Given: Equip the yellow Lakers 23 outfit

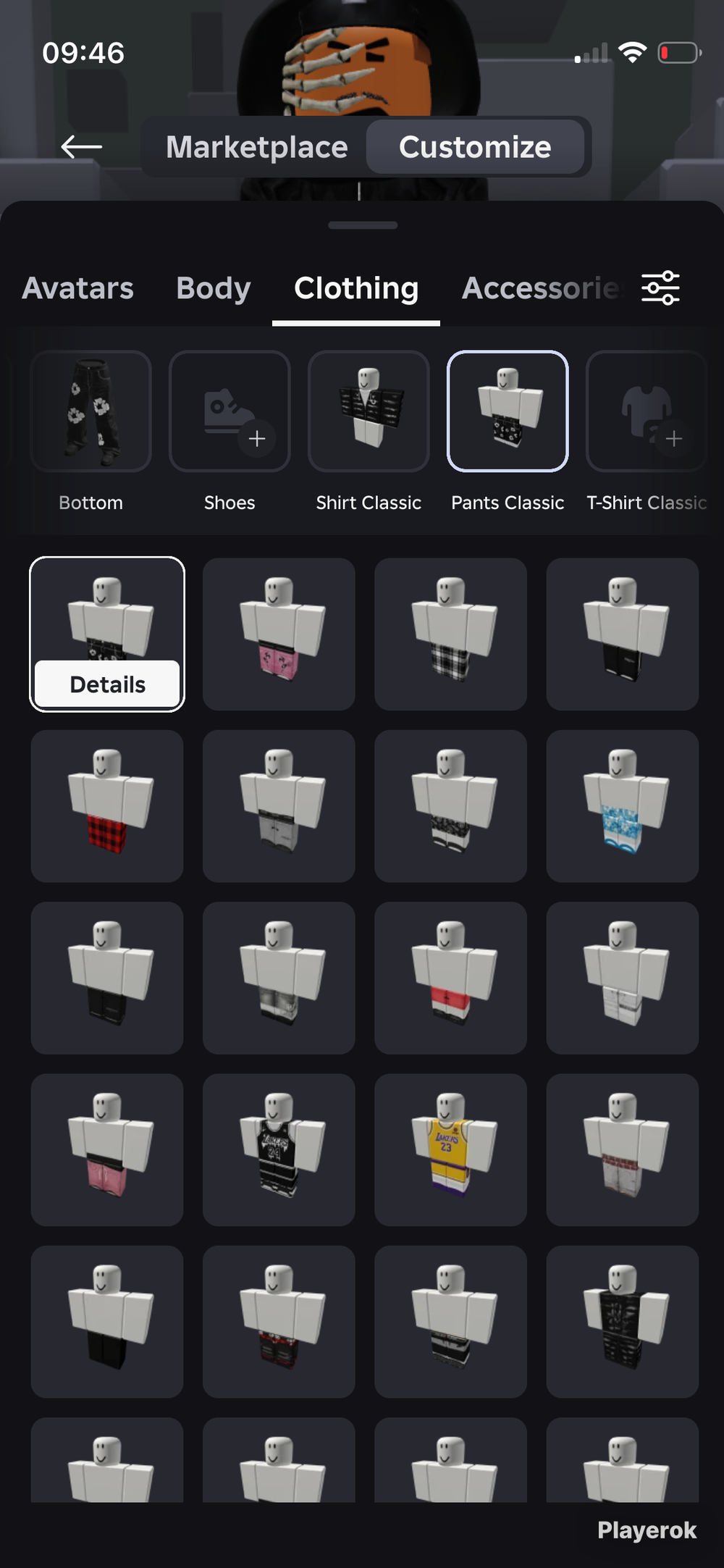Looking at the screenshot, I should click(450, 1150).
